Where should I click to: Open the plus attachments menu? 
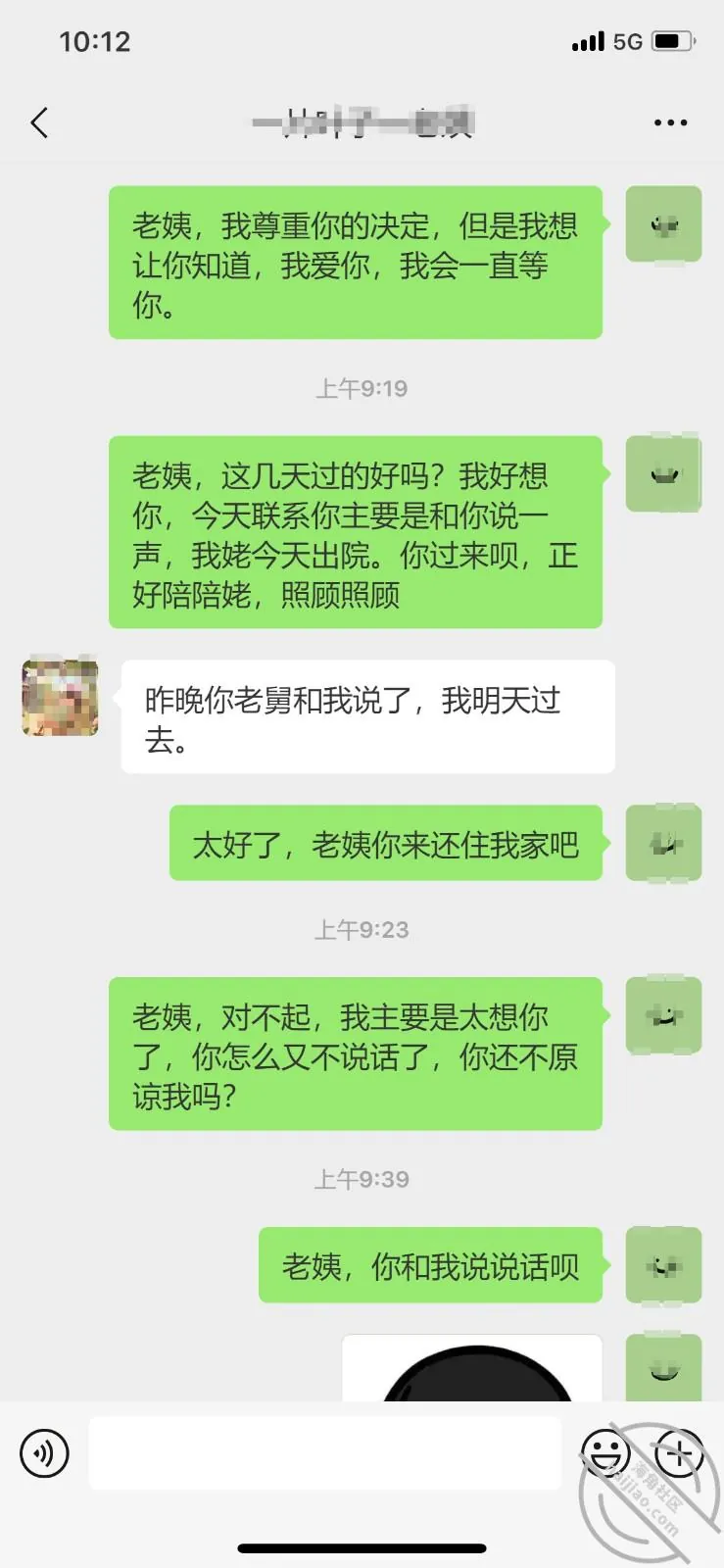(679, 1453)
